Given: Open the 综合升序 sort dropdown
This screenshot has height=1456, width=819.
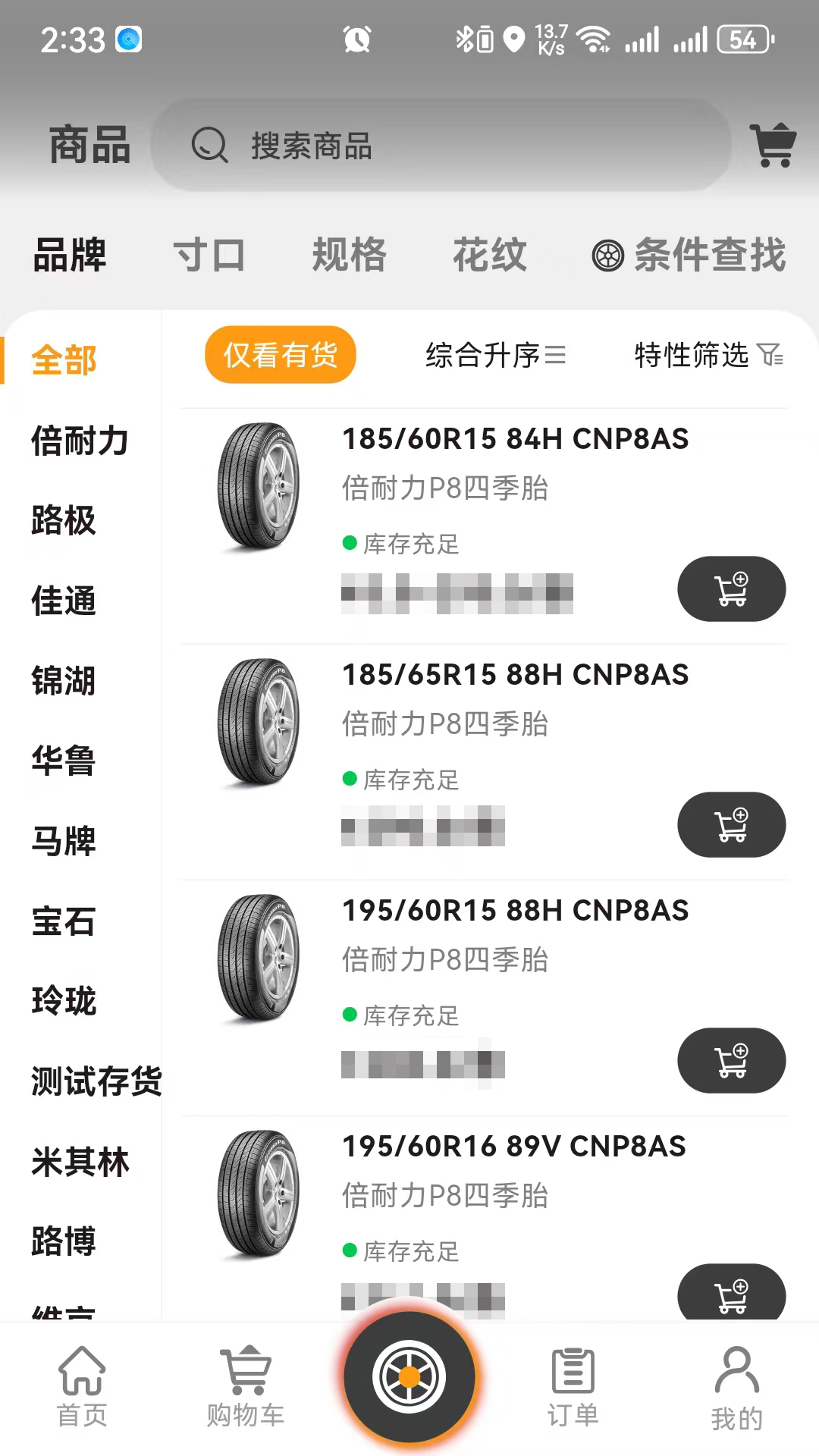Looking at the screenshot, I should (x=495, y=355).
